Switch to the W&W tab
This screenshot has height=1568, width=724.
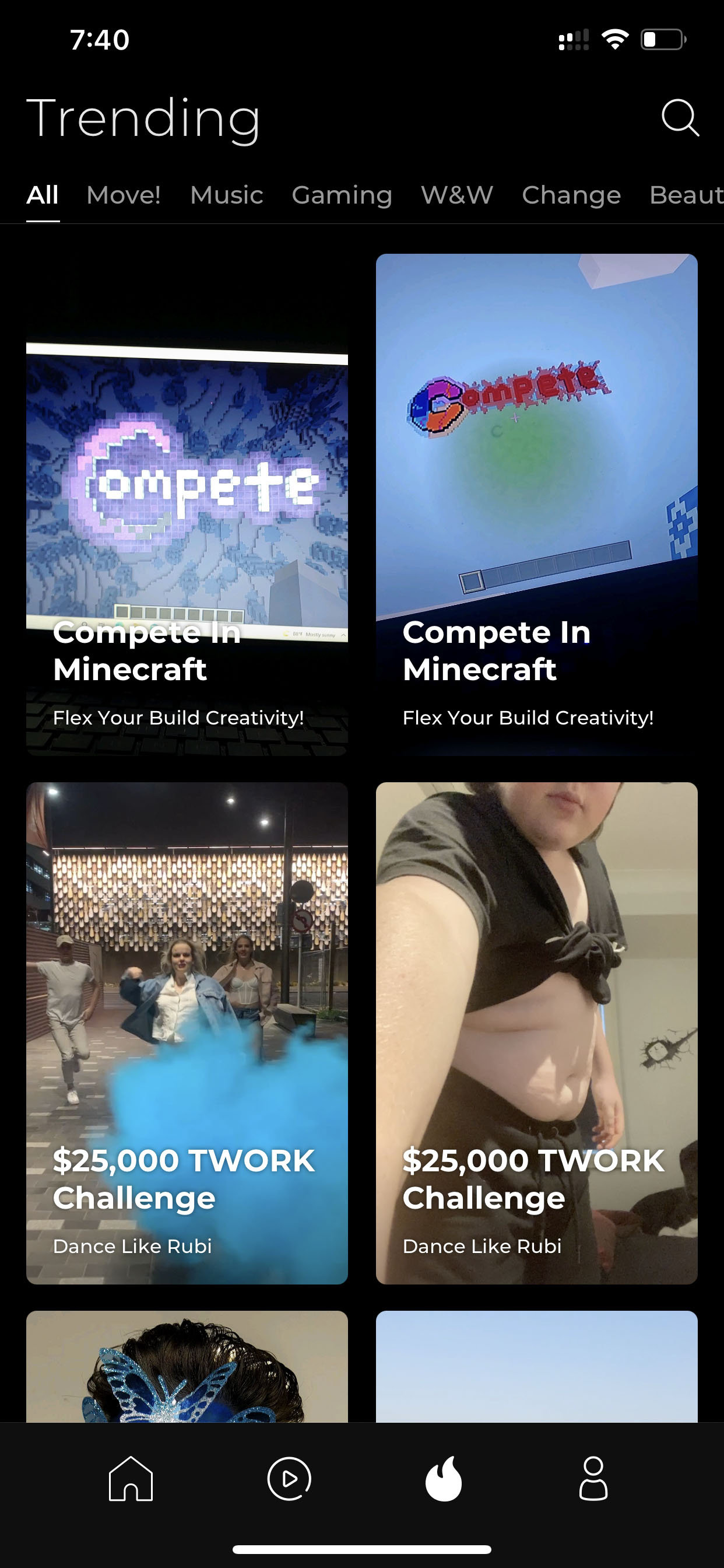[x=457, y=195]
